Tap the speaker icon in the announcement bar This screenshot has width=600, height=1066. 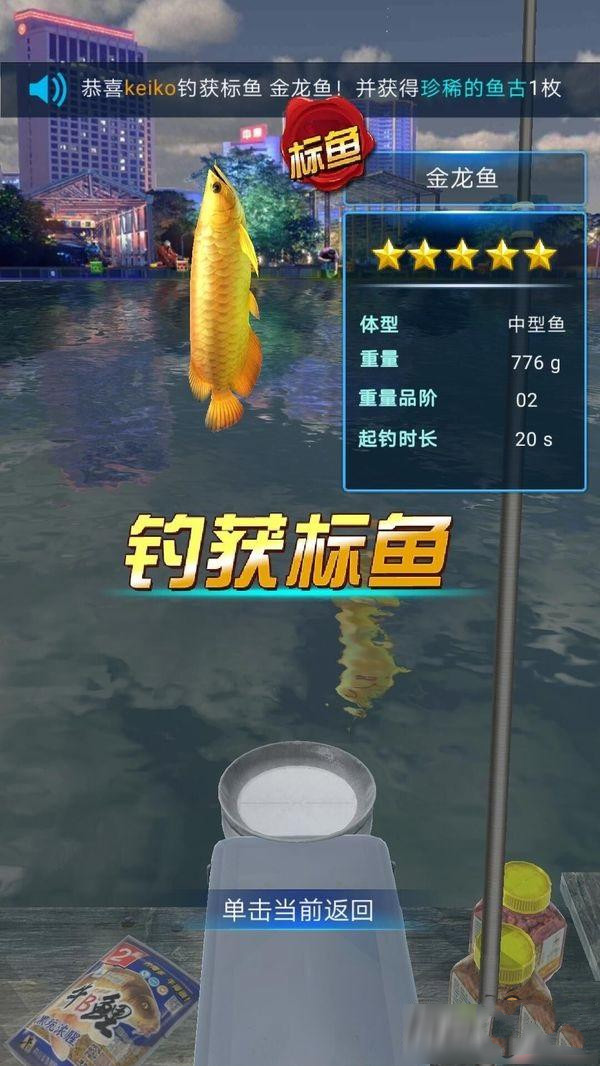point(46,90)
